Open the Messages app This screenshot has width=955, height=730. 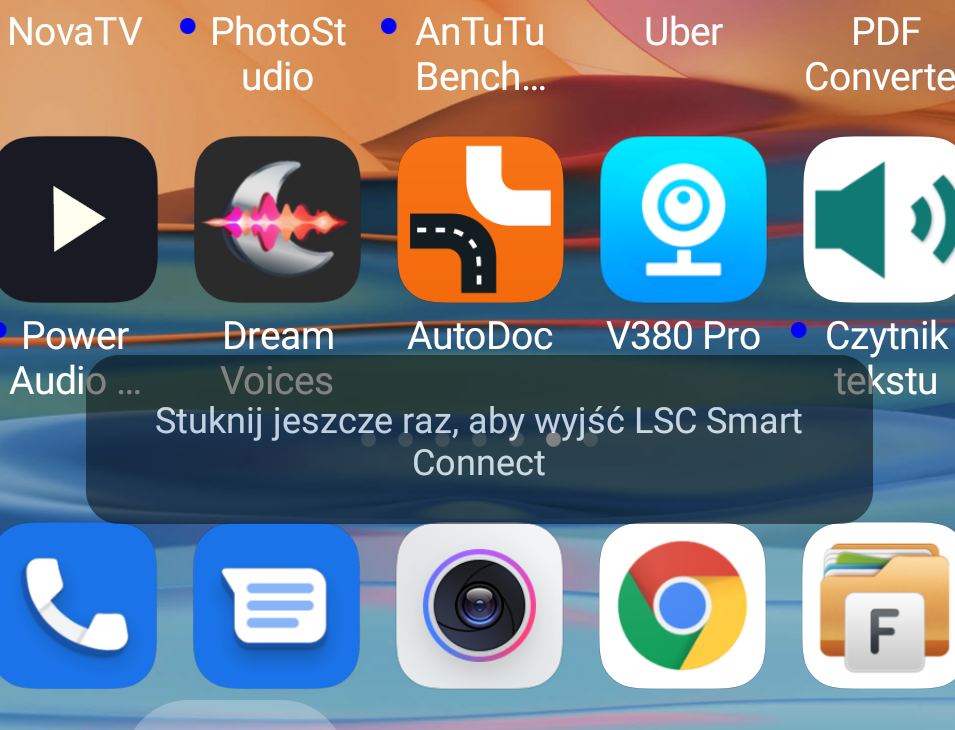[x=277, y=606]
